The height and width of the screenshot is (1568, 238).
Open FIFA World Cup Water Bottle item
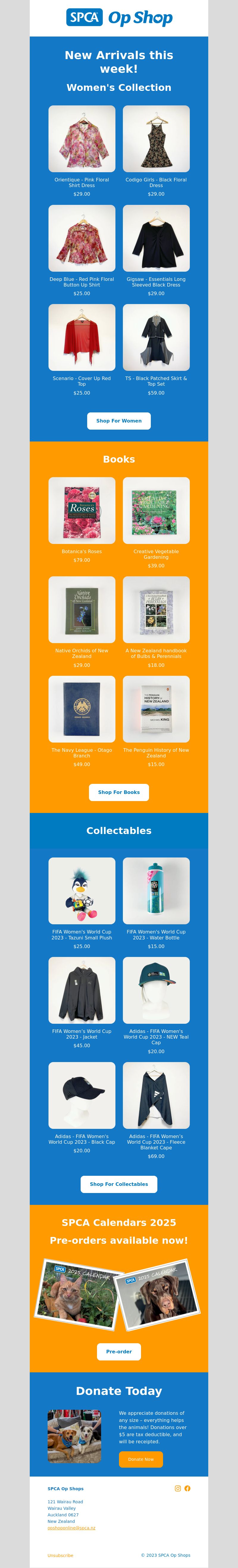click(156, 890)
